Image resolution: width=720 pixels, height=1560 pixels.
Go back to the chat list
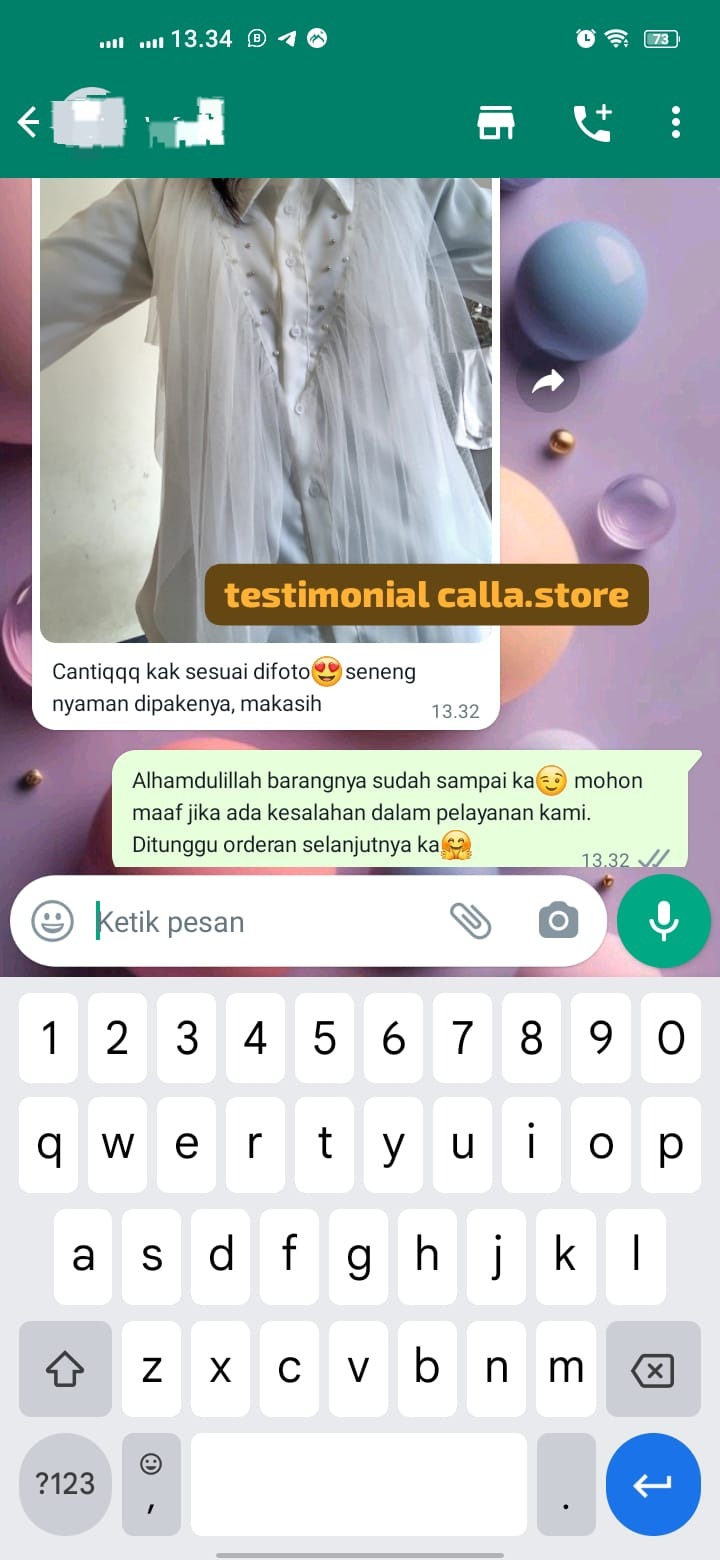pyautogui.click(x=29, y=122)
